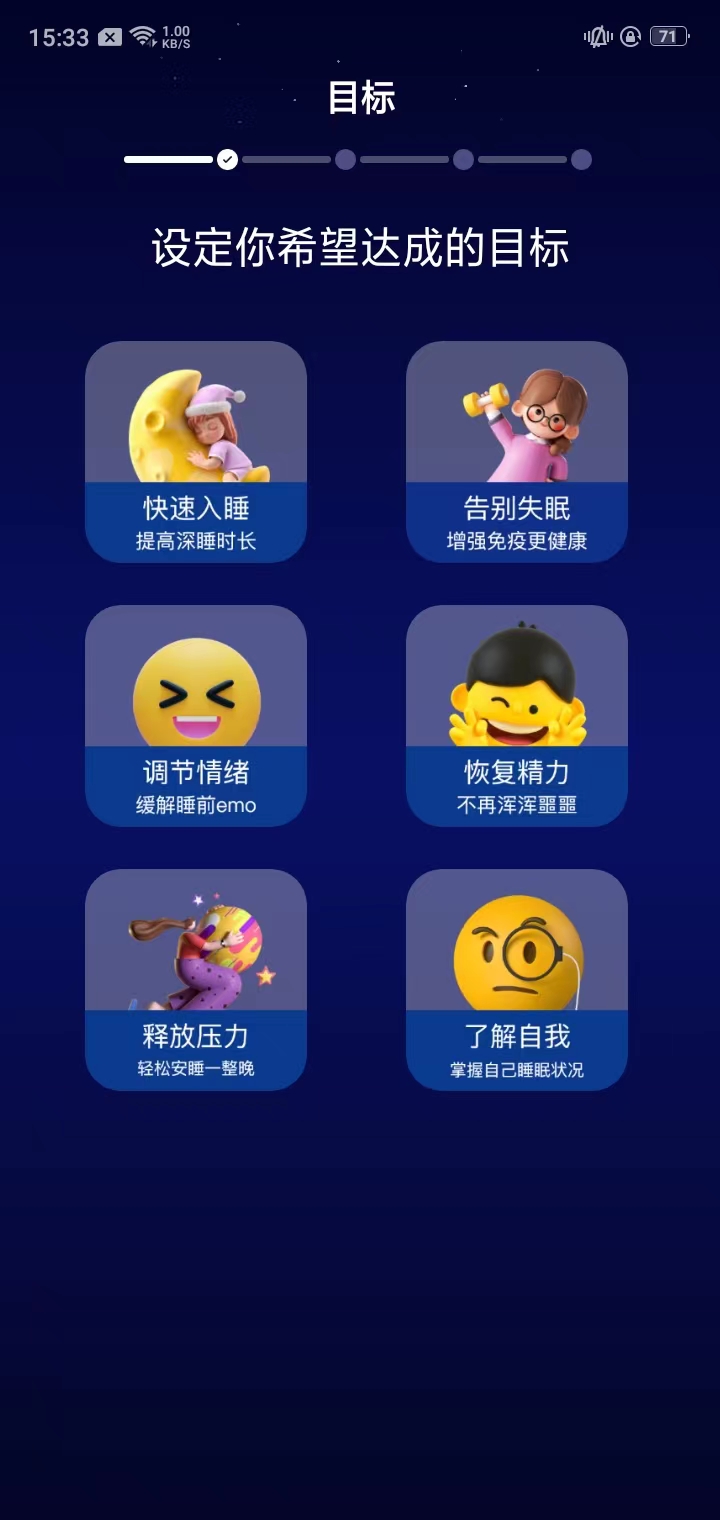Screen dimensions: 720x1520
Task: Tap the monocle emoji icon for 了解自我
Action: pyautogui.click(x=516, y=950)
